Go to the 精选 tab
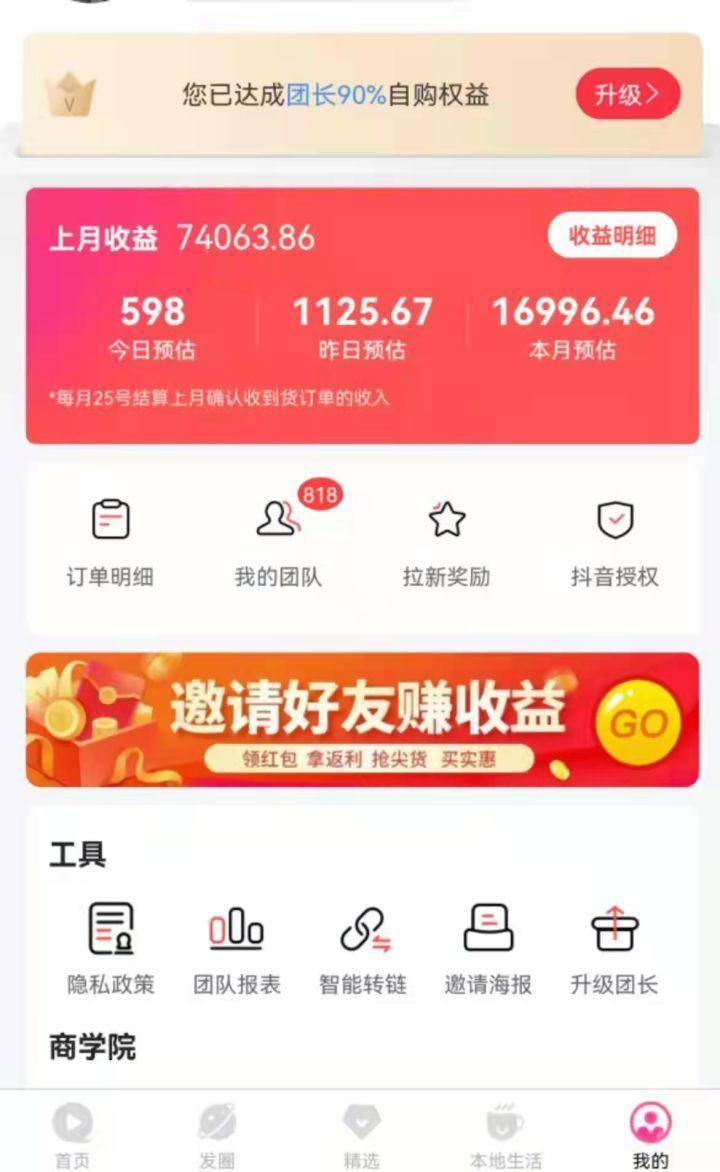The height and width of the screenshot is (1172, 720). 361,1135
